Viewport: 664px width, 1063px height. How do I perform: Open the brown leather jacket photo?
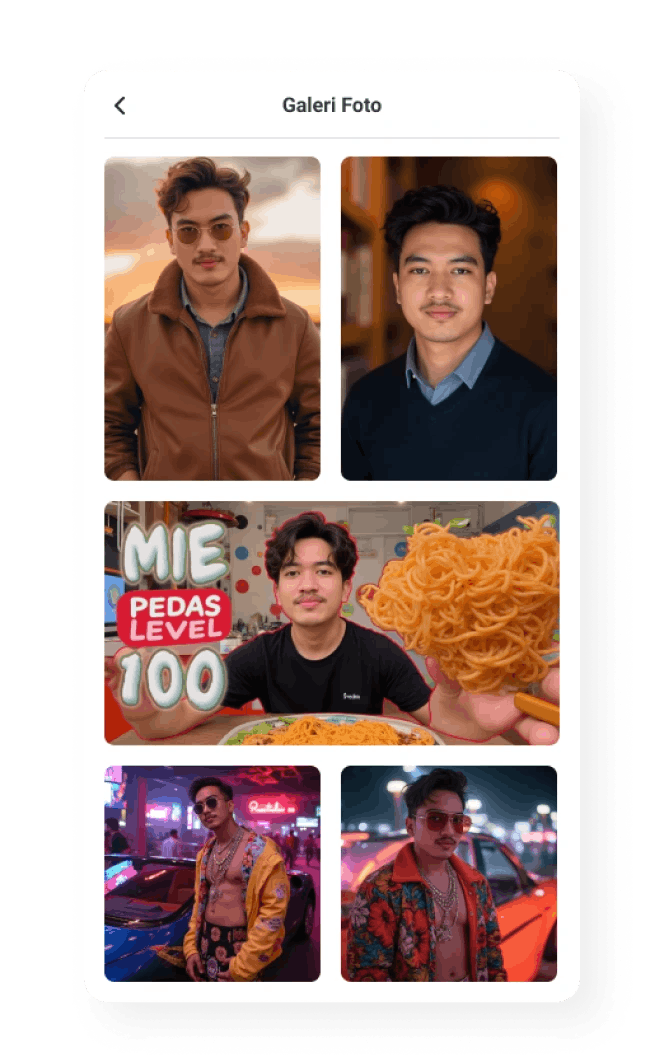coord(212,318)
